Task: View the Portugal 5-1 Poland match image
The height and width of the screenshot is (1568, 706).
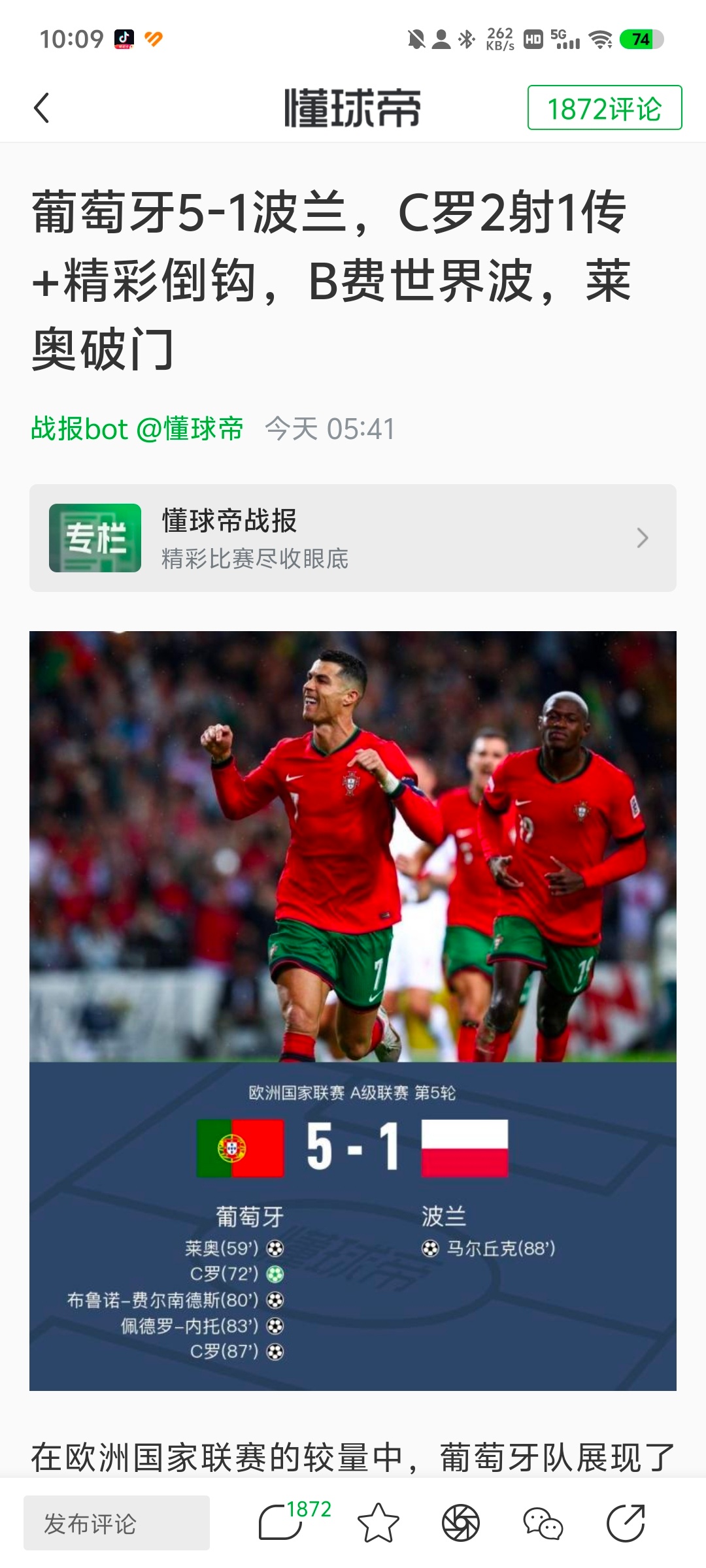Action: (x=353, y=1010)
